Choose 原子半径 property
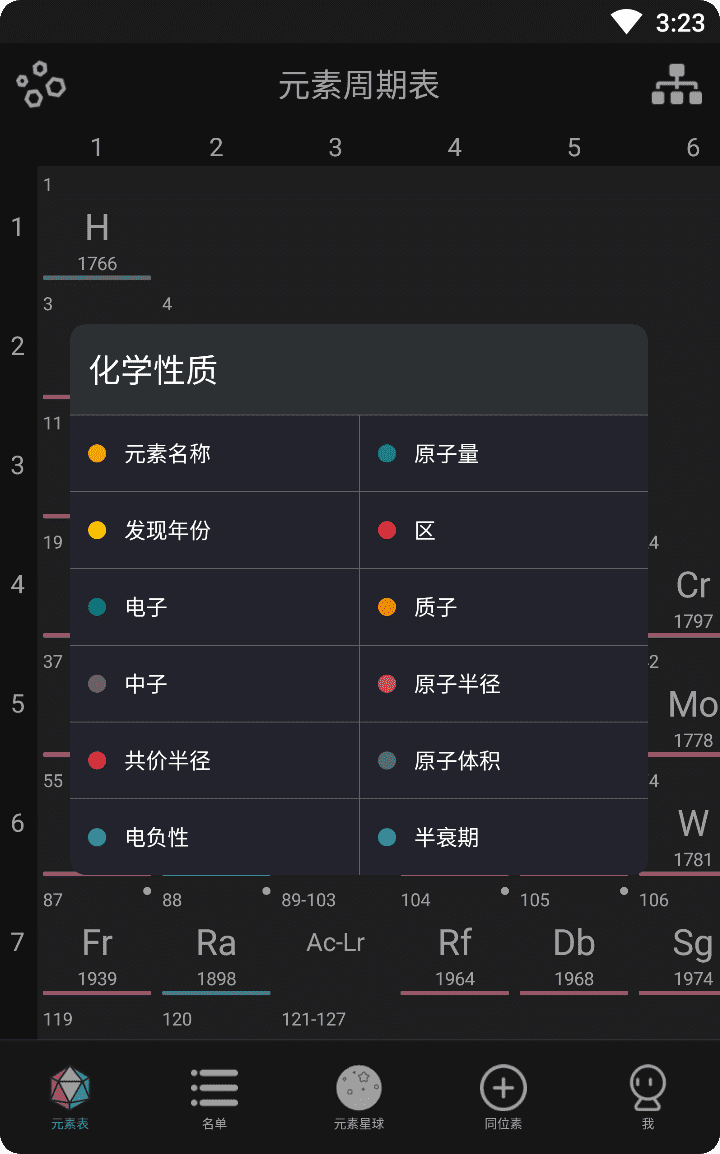Image resolution: width=720 pixels, height=1154 pixels. (504, 684)
